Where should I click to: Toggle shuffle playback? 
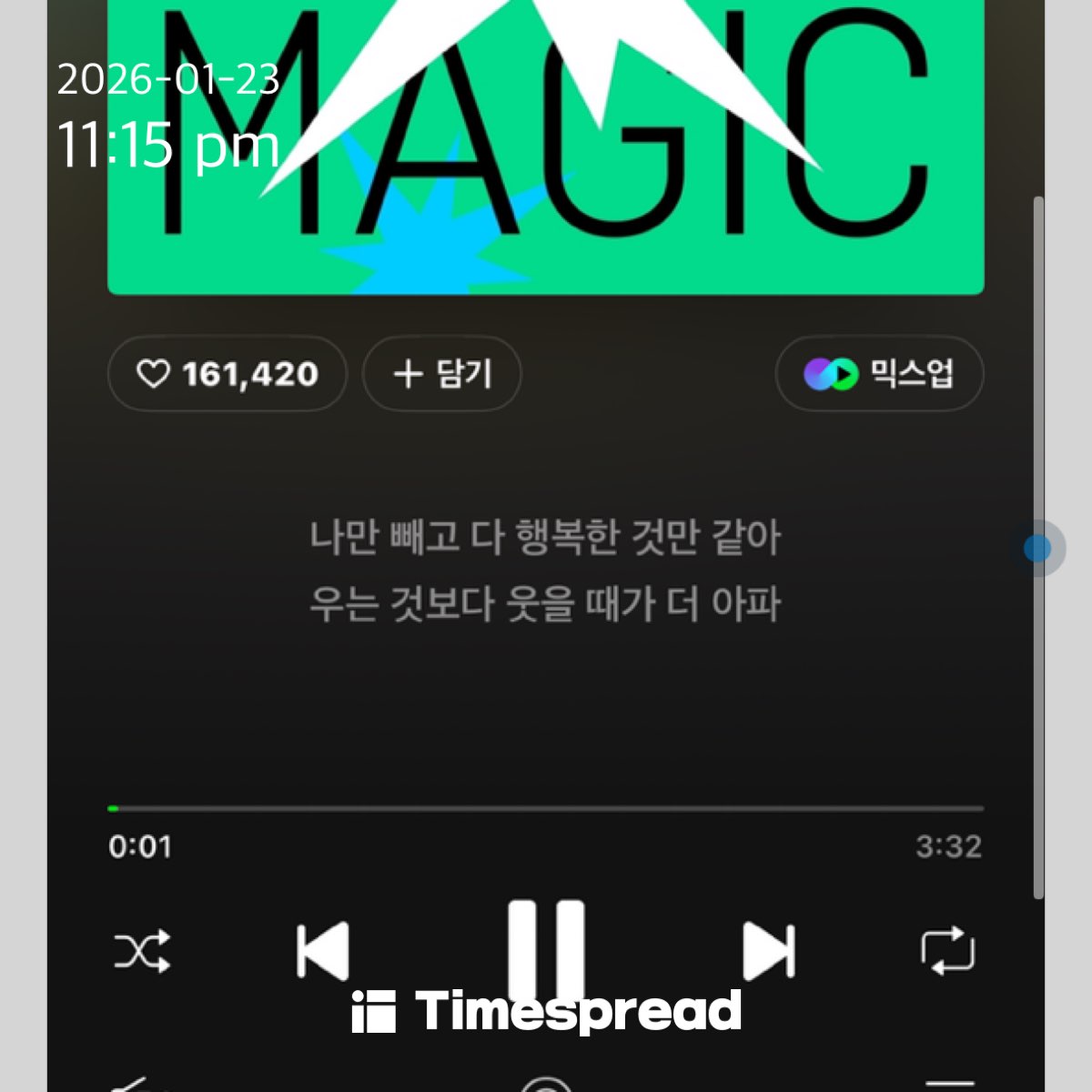[142, 952]
